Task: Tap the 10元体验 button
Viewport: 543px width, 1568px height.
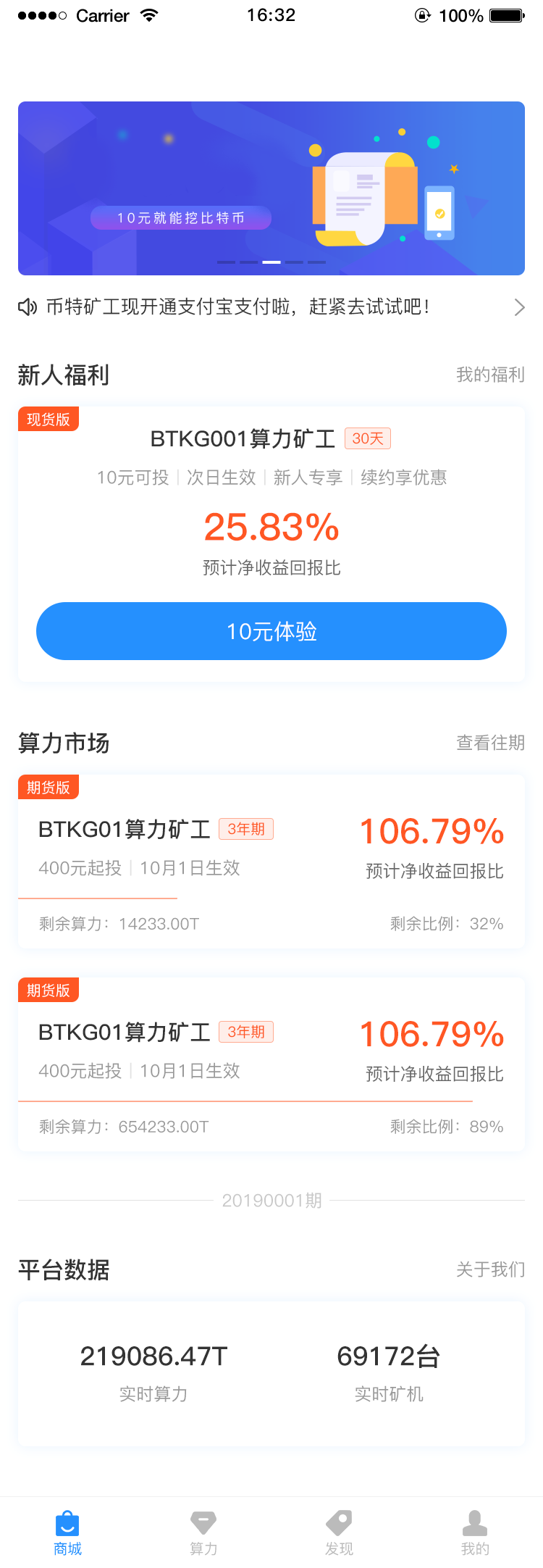Action: (x=271, y=631)
